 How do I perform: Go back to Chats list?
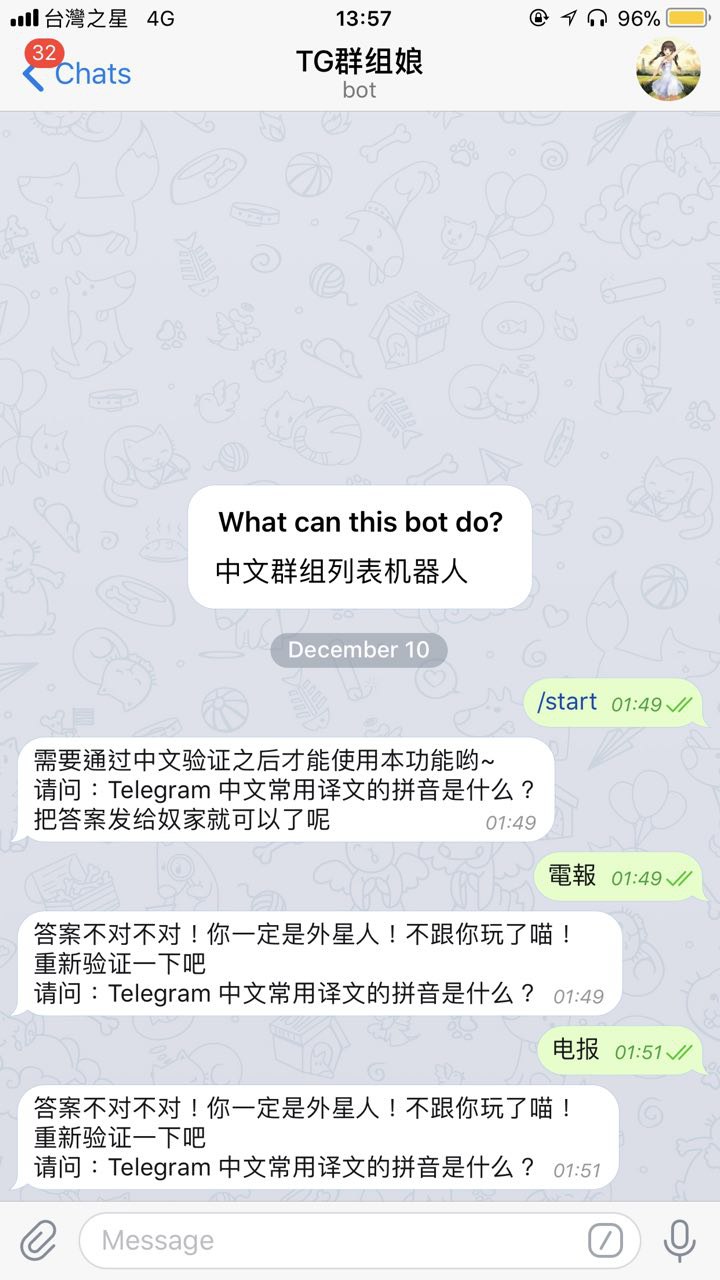point(78,74)
